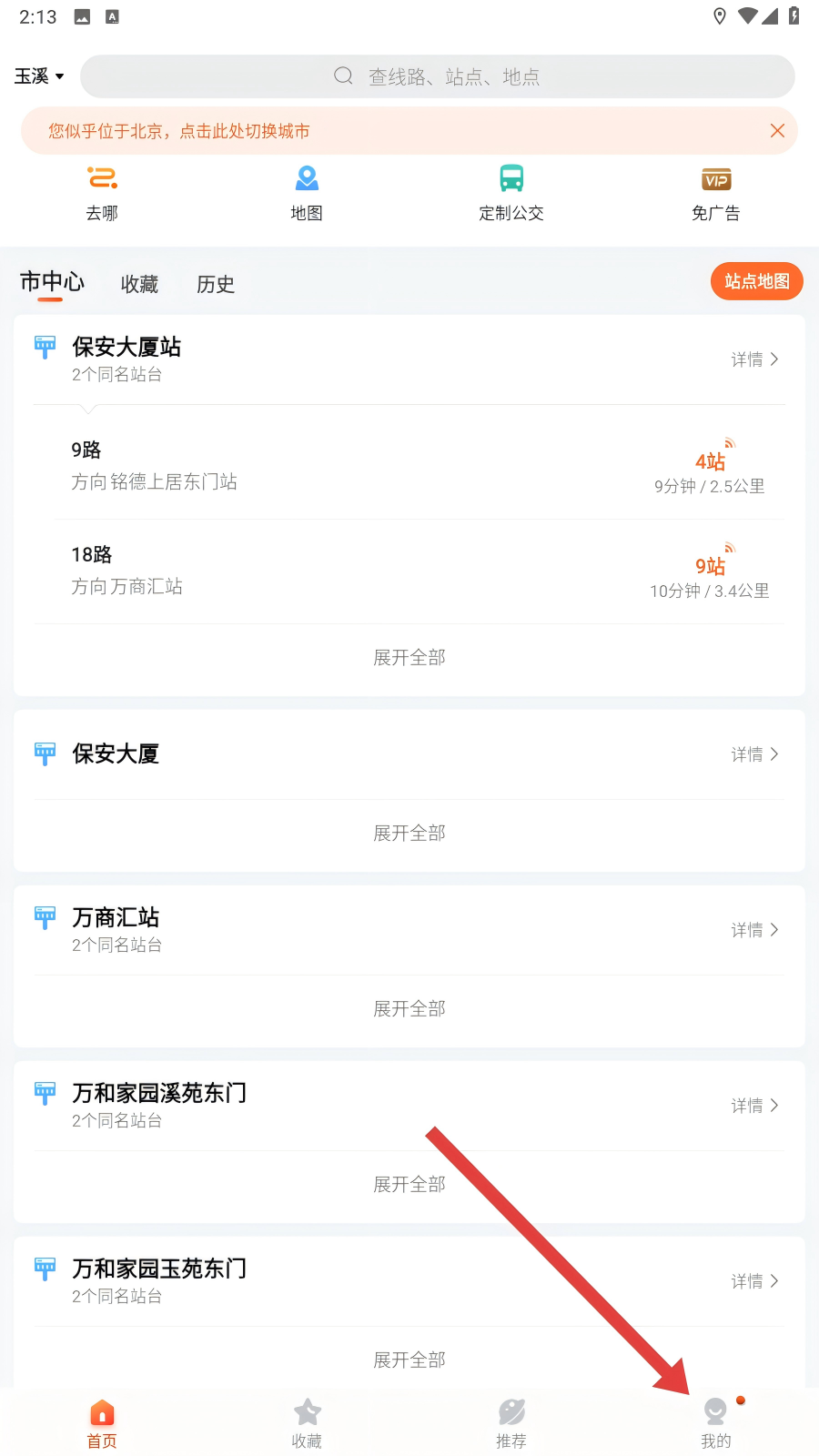View 详情 for 万和家园玉苑东门
The image size is (819, 1456).
[754, 1281]
